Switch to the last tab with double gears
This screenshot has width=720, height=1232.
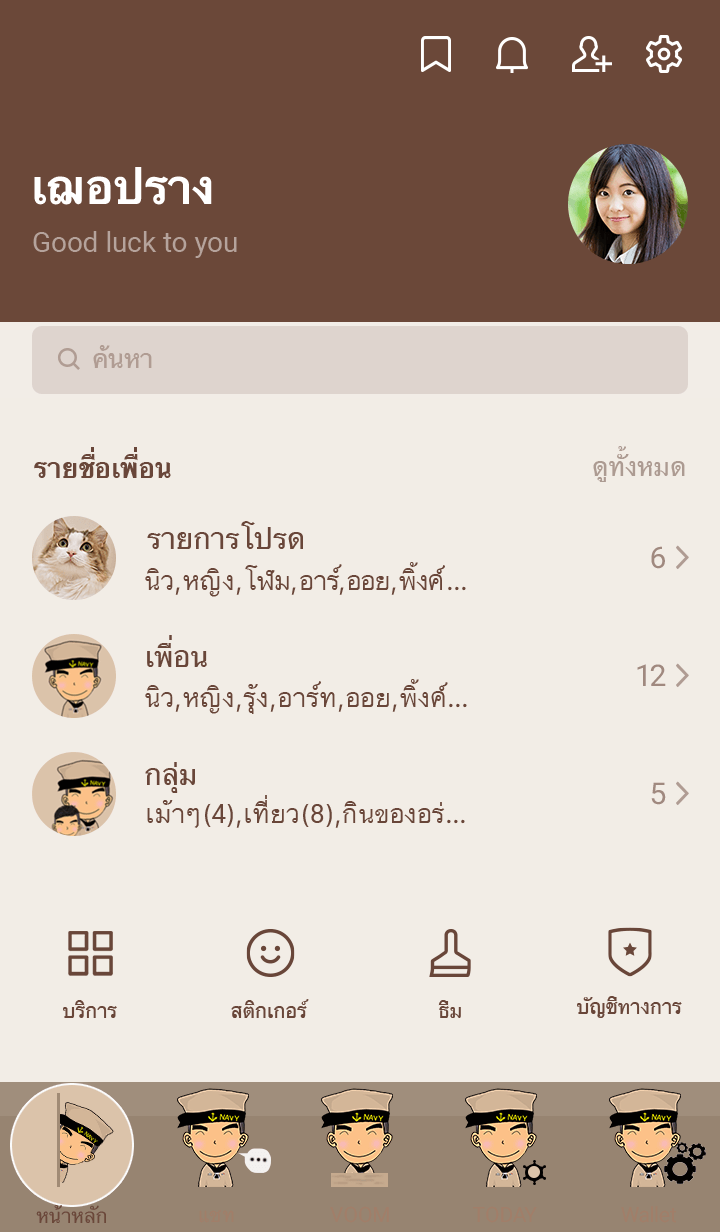pyautogui.click(x=648, y=1150)
